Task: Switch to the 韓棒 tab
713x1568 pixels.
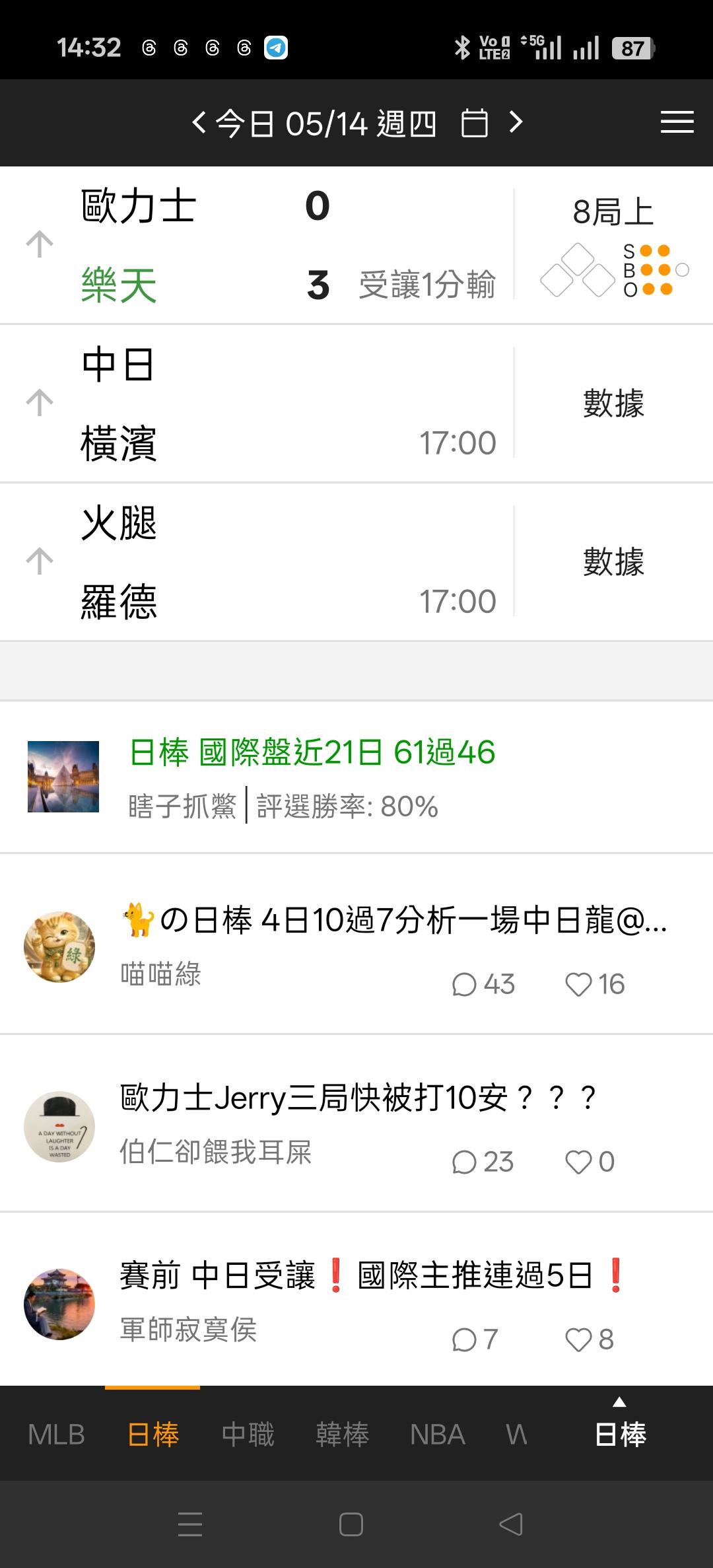Action: [342, 1435]
